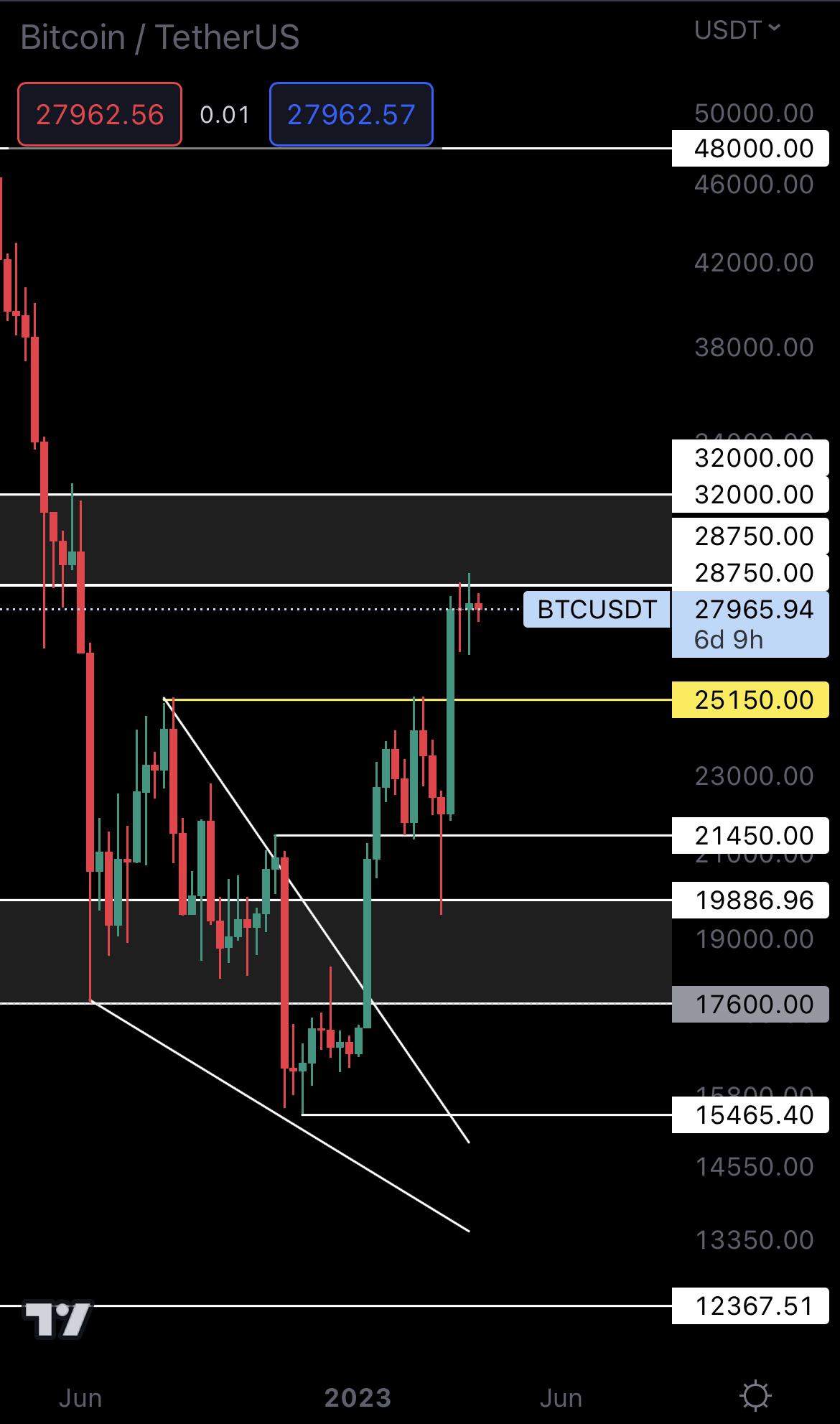Tap the blue buy price 27962.57 button
Screen dimensions: 840x1424
pyautogui.click(x=351, y=115)
